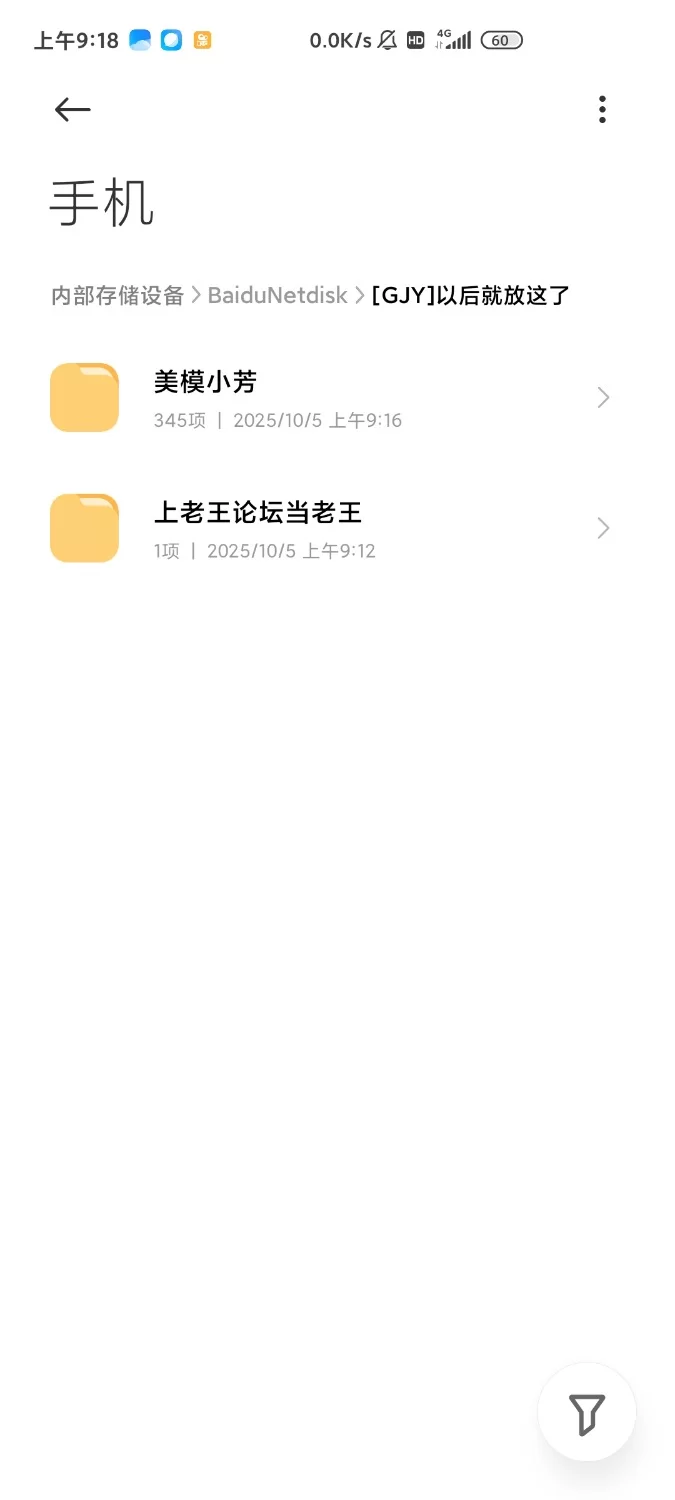Jump to 内部存储设备 in the breadcrumb
Screen dimensions: 675x1500
(118, 295)
